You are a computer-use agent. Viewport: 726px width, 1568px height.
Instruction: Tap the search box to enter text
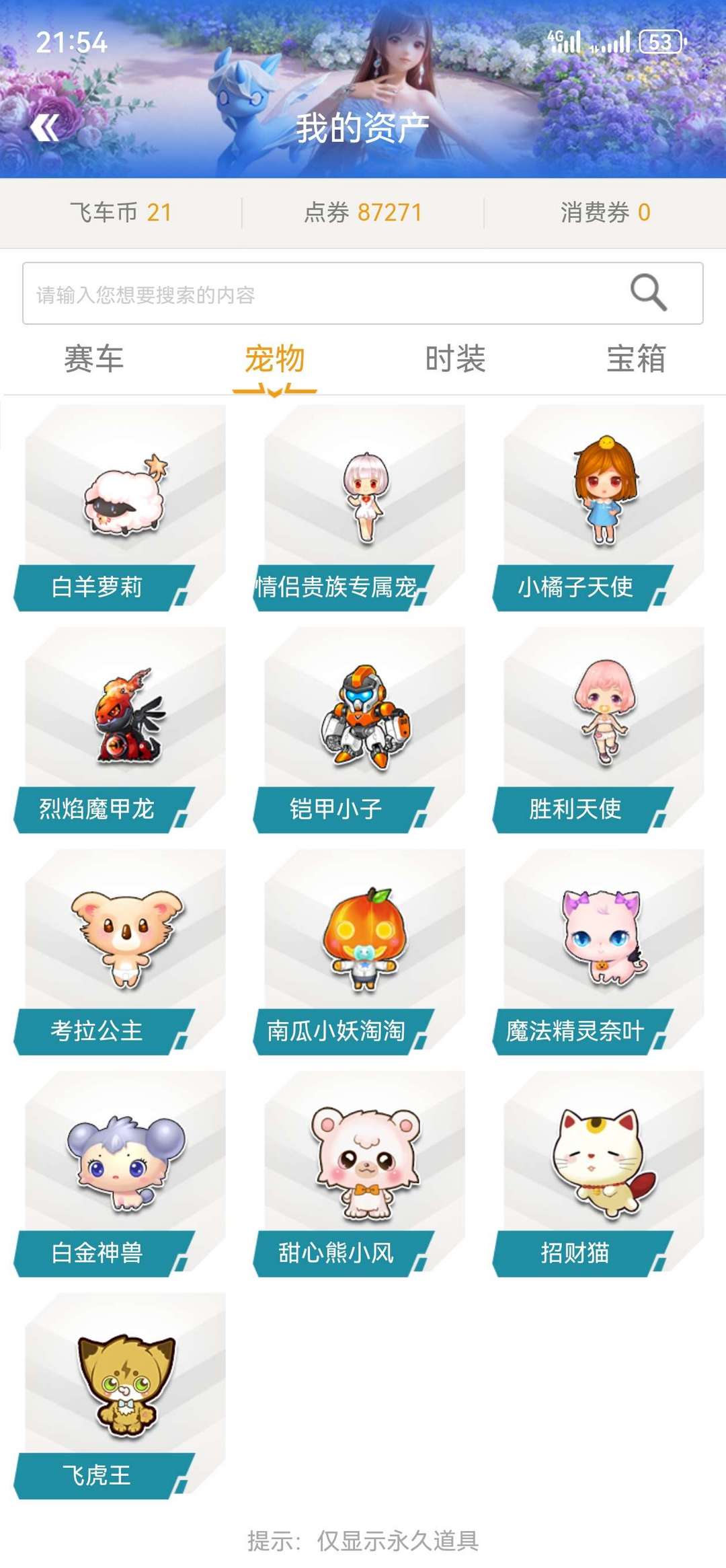(x=323, y=294)
